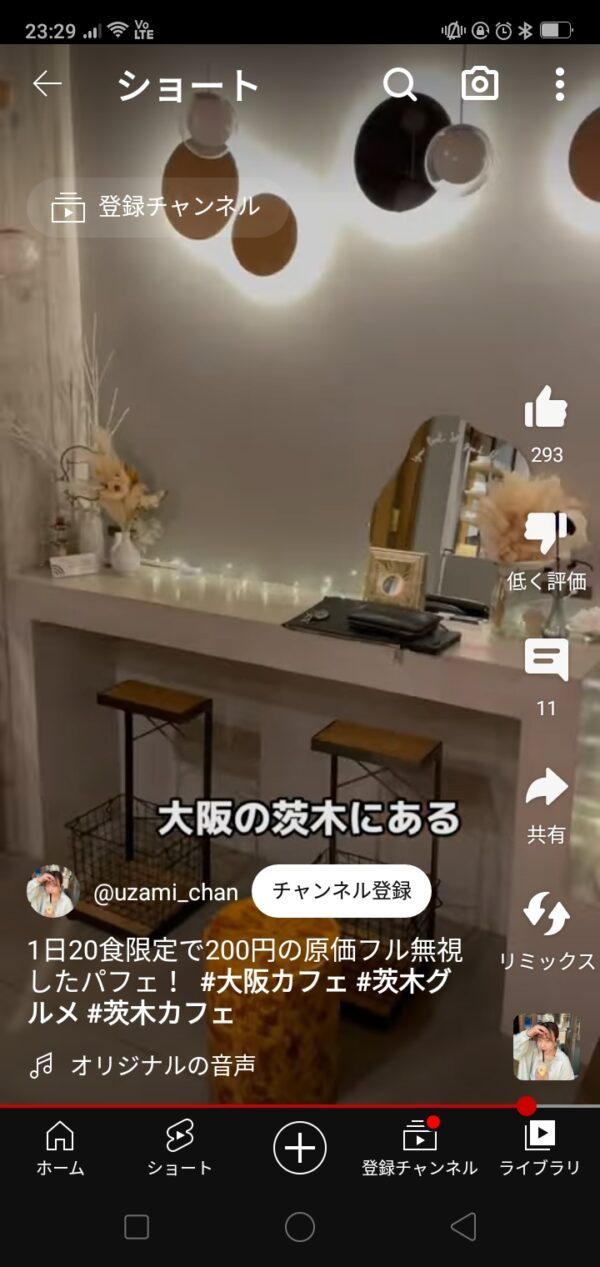Open 登録チャンネル tab in bottom navigation

(420, 1147)
